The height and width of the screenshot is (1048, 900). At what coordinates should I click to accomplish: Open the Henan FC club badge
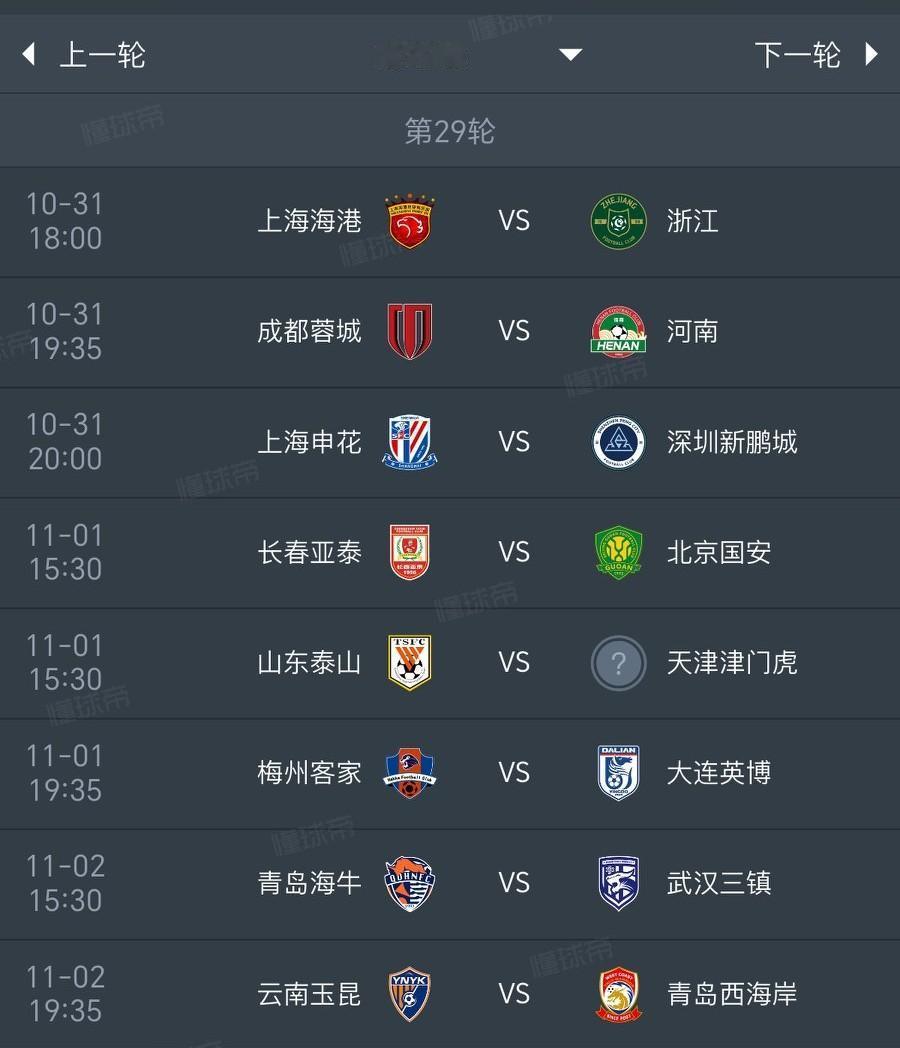pos(618,332)
